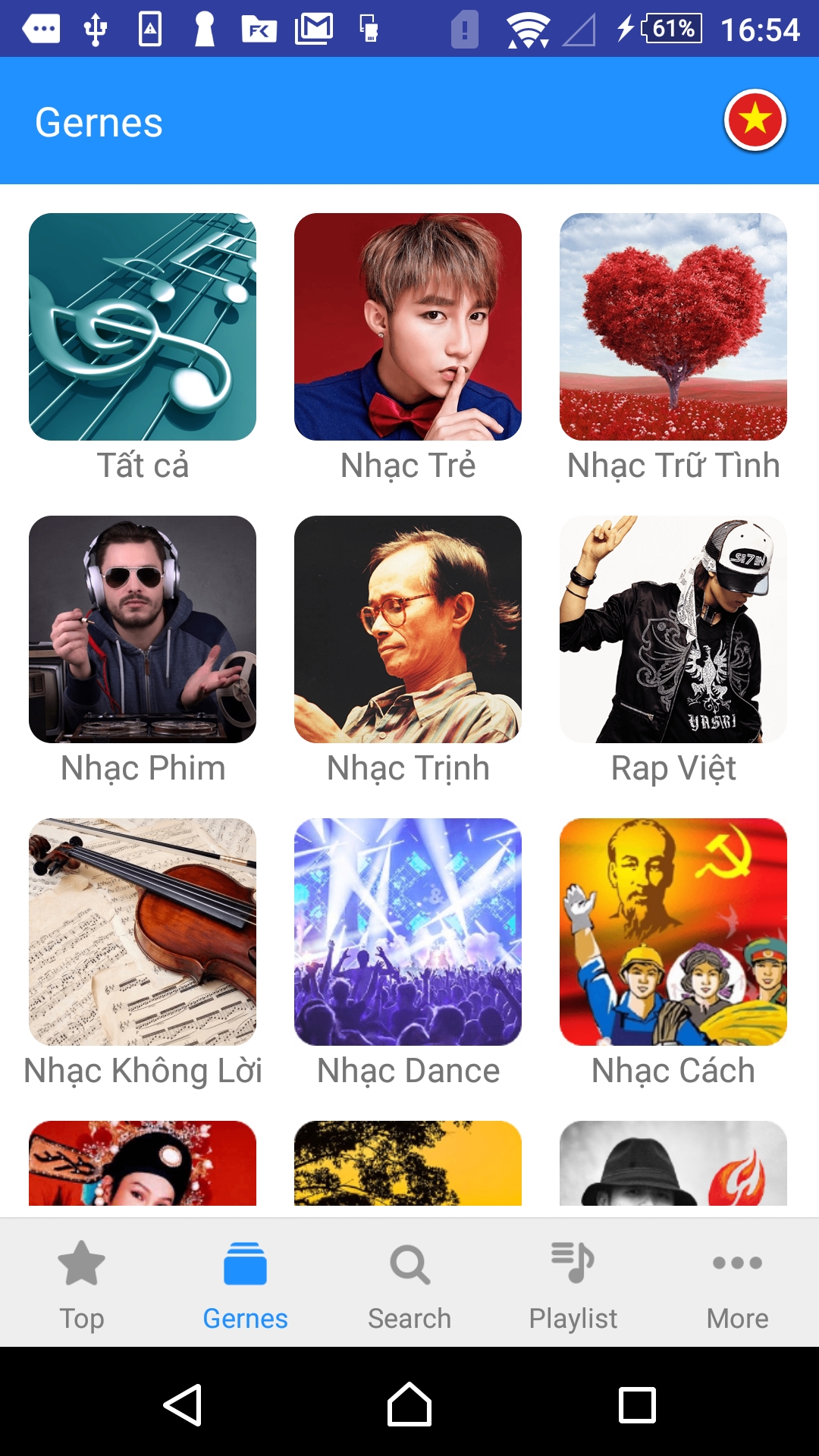Screen dimensions: 819x1456
Task: Switch to the Top tab
Action: coord(82,1283)
